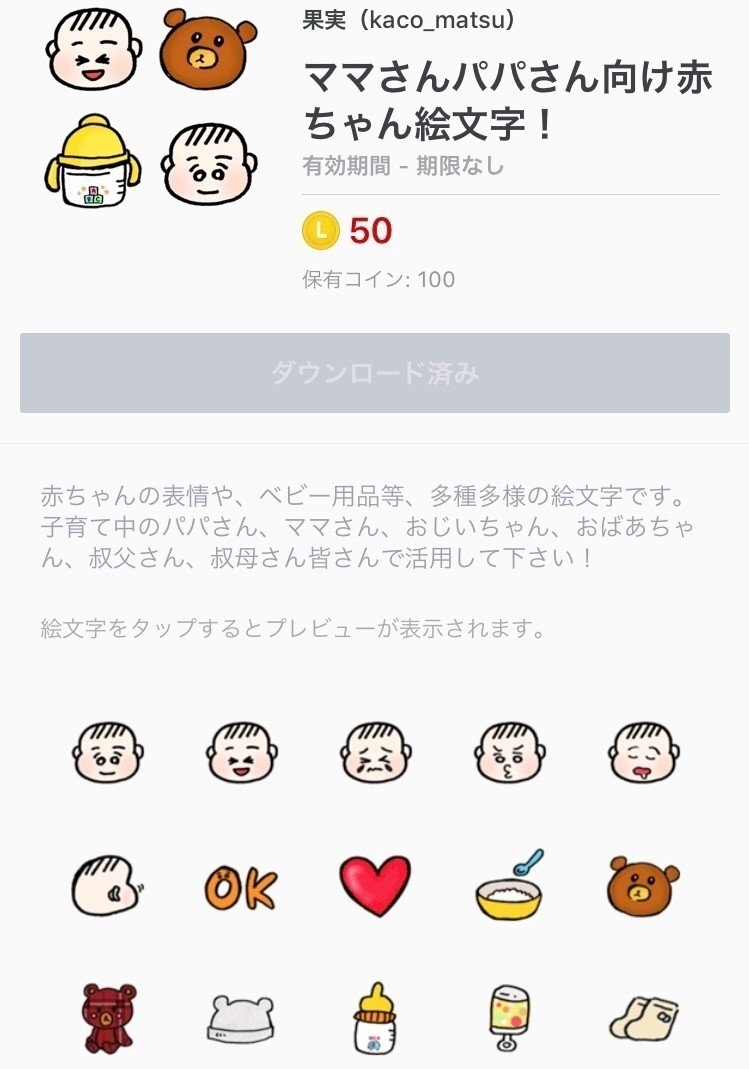
Task: Open creator 果実 (kaco_matsu) page
Action: tap(409, 21)
